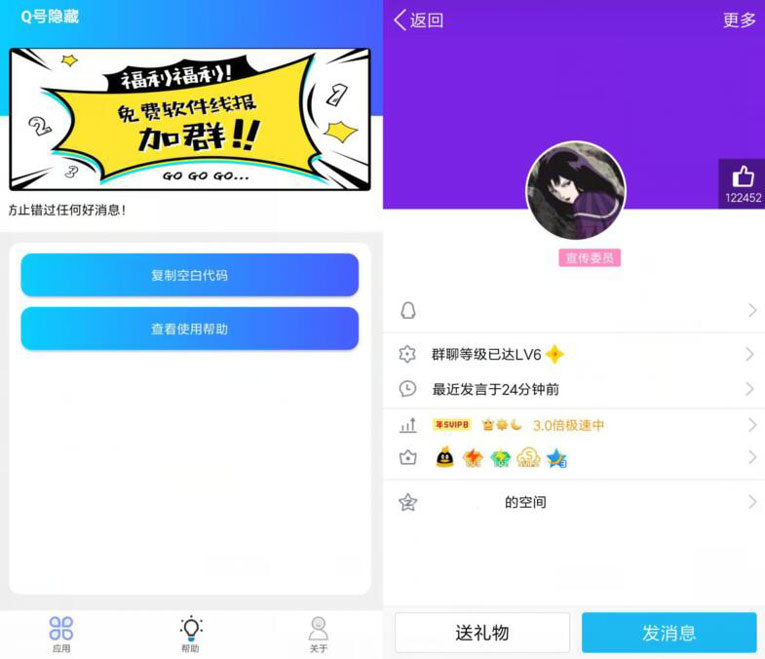The image size is (765, 659).
Task: Open 查看使用帮助 button
Action: [189, 328]
